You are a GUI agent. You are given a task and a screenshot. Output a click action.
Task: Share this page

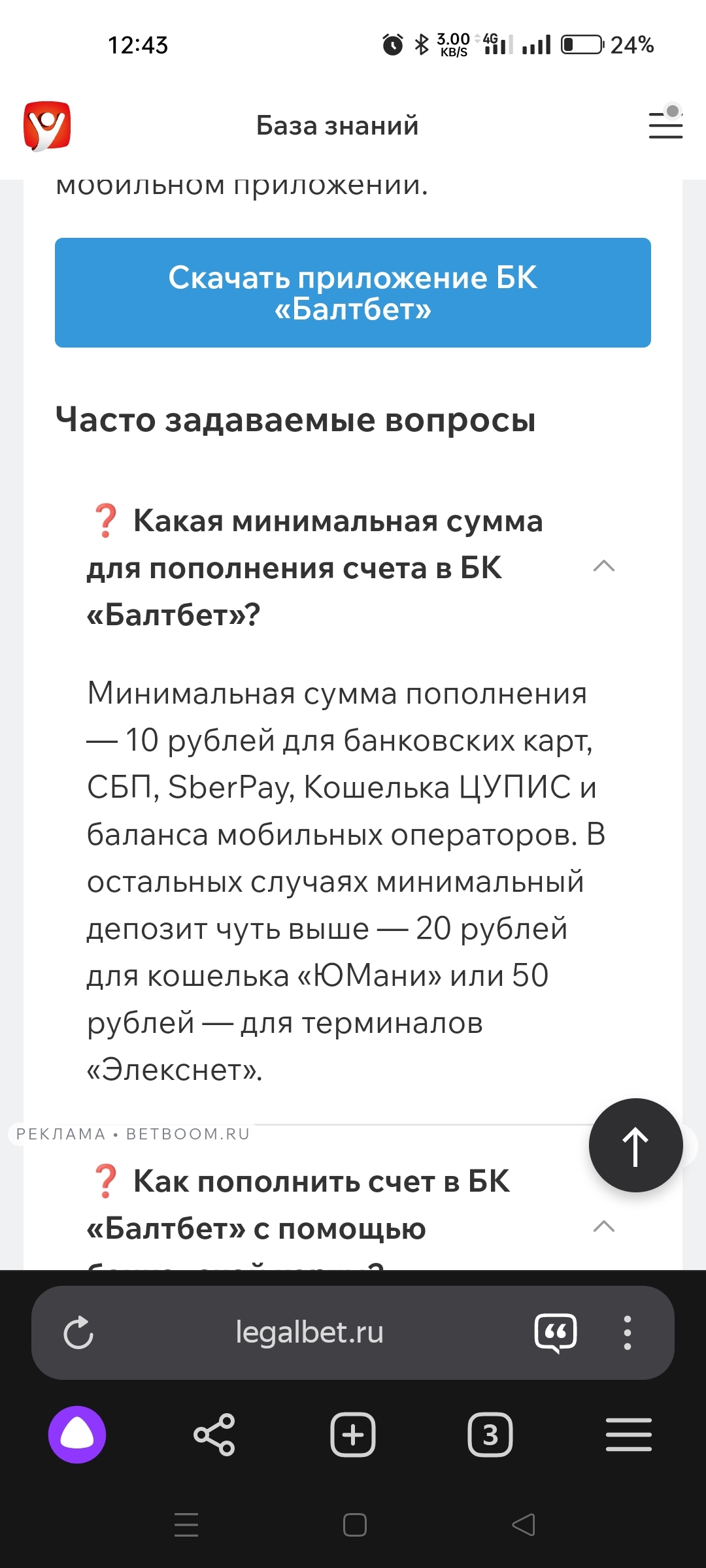214,1435
